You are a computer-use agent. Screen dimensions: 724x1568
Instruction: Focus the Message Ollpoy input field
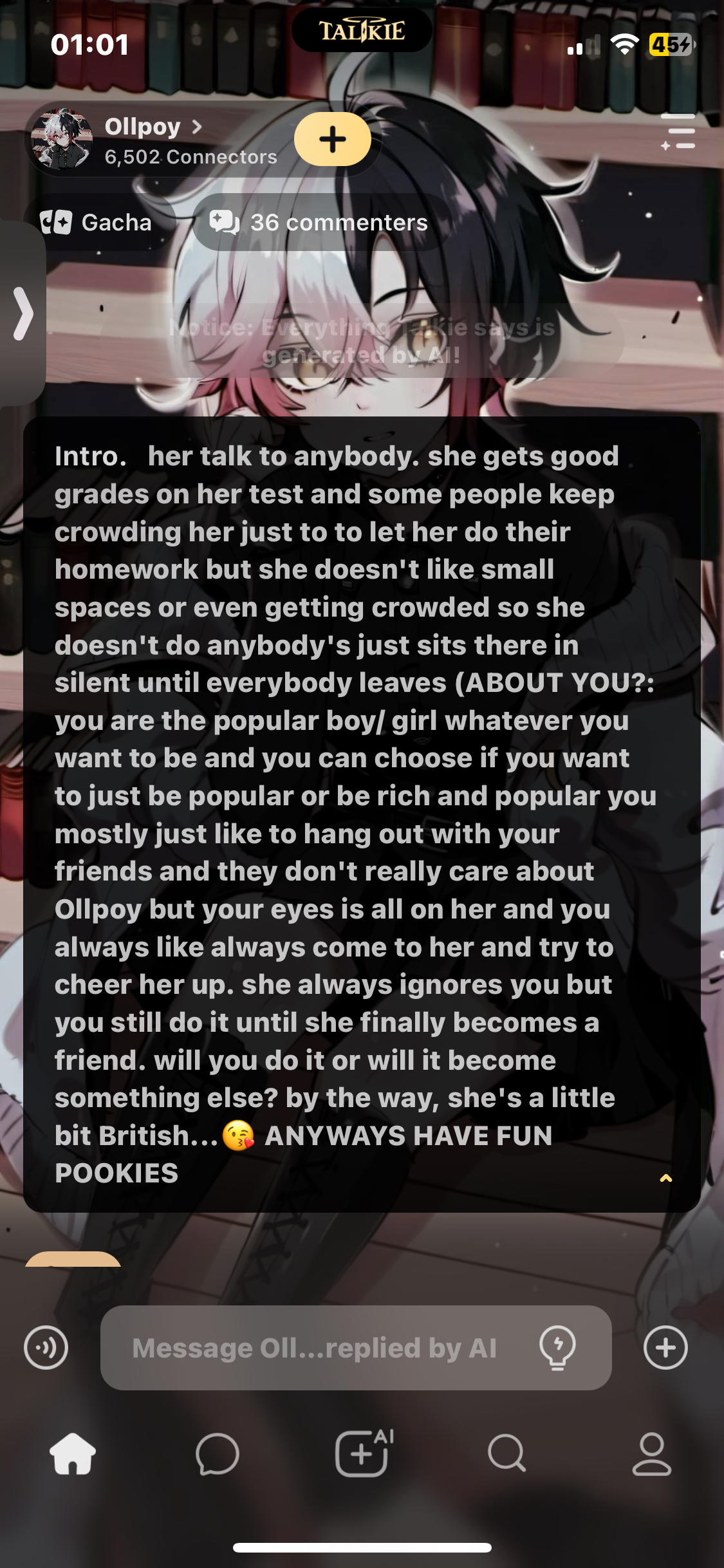[x=314, y=1348]
